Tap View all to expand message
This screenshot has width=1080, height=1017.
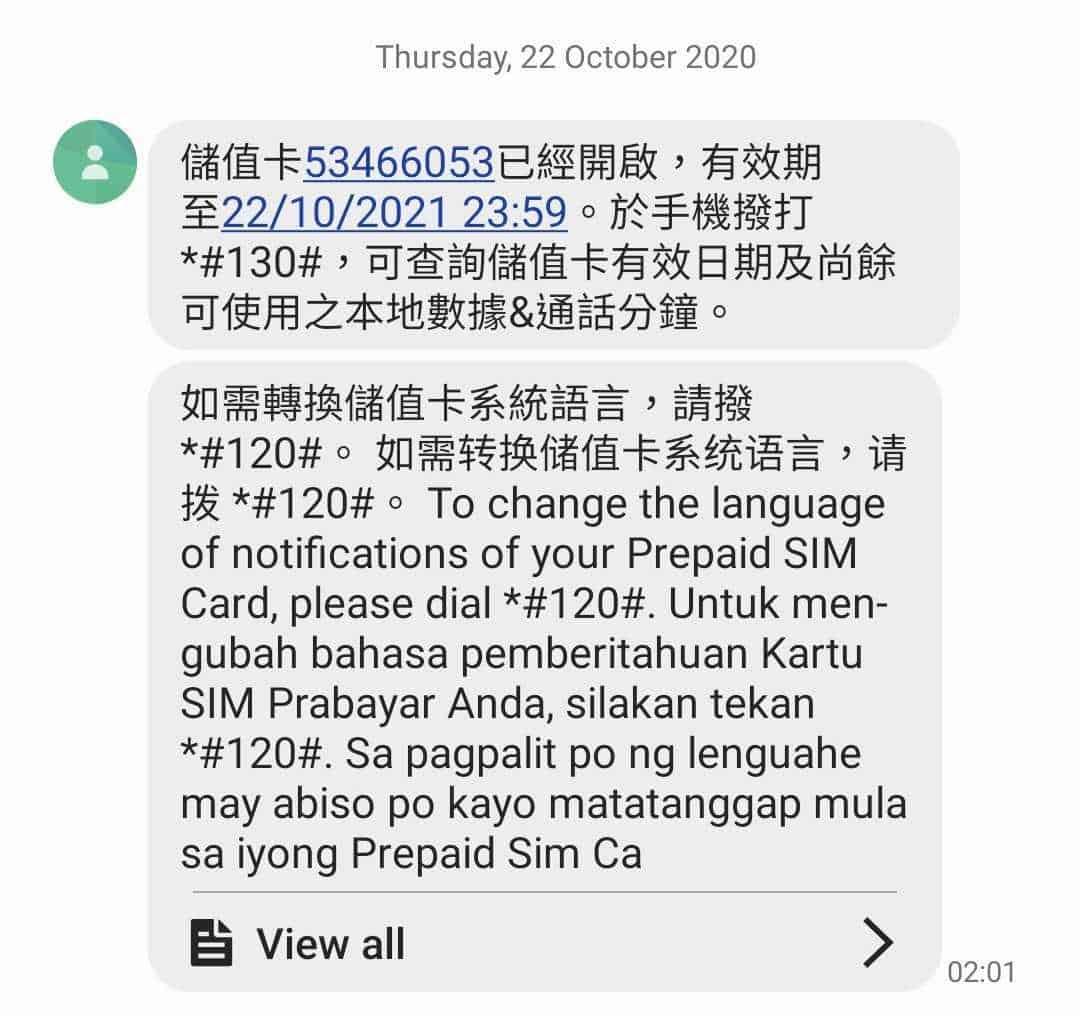tap(330, 943)
